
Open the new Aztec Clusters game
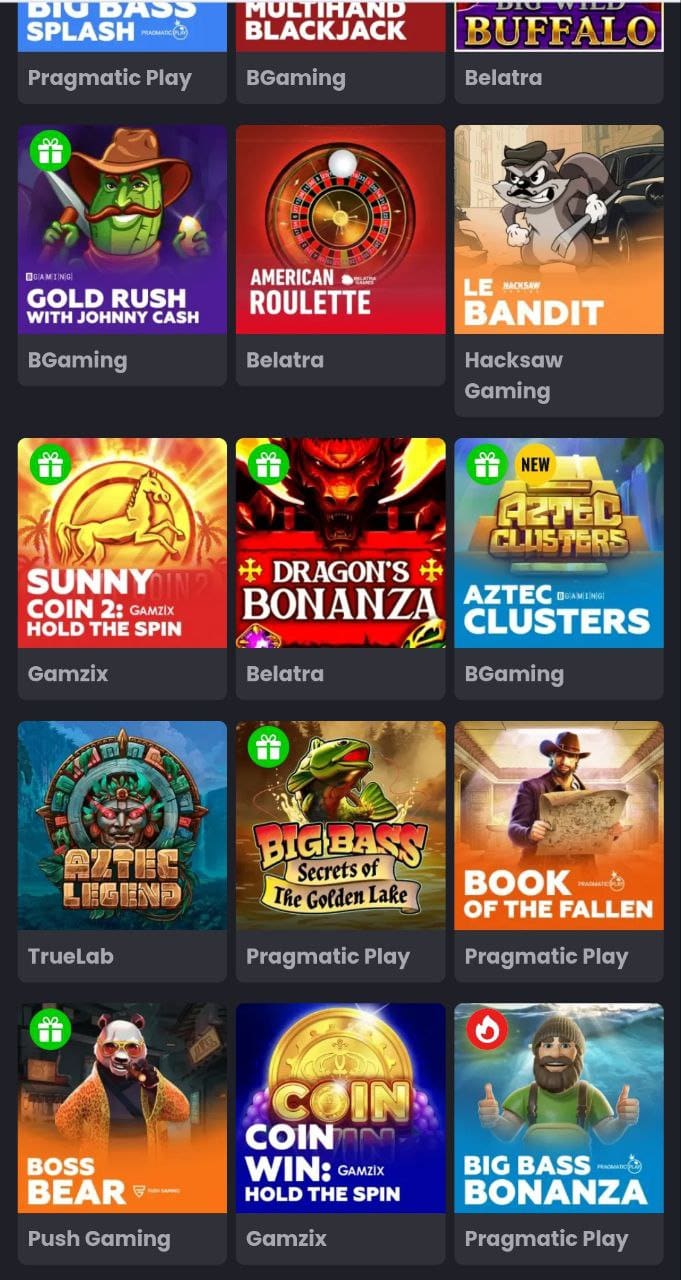point(558,543)
